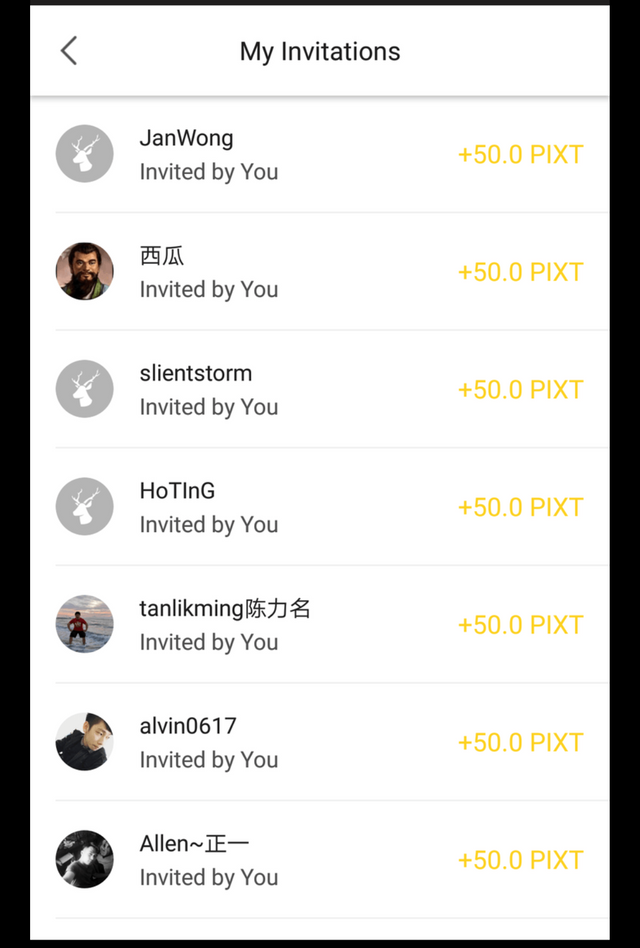Open JanWong's invitation entry

(320, 155)
